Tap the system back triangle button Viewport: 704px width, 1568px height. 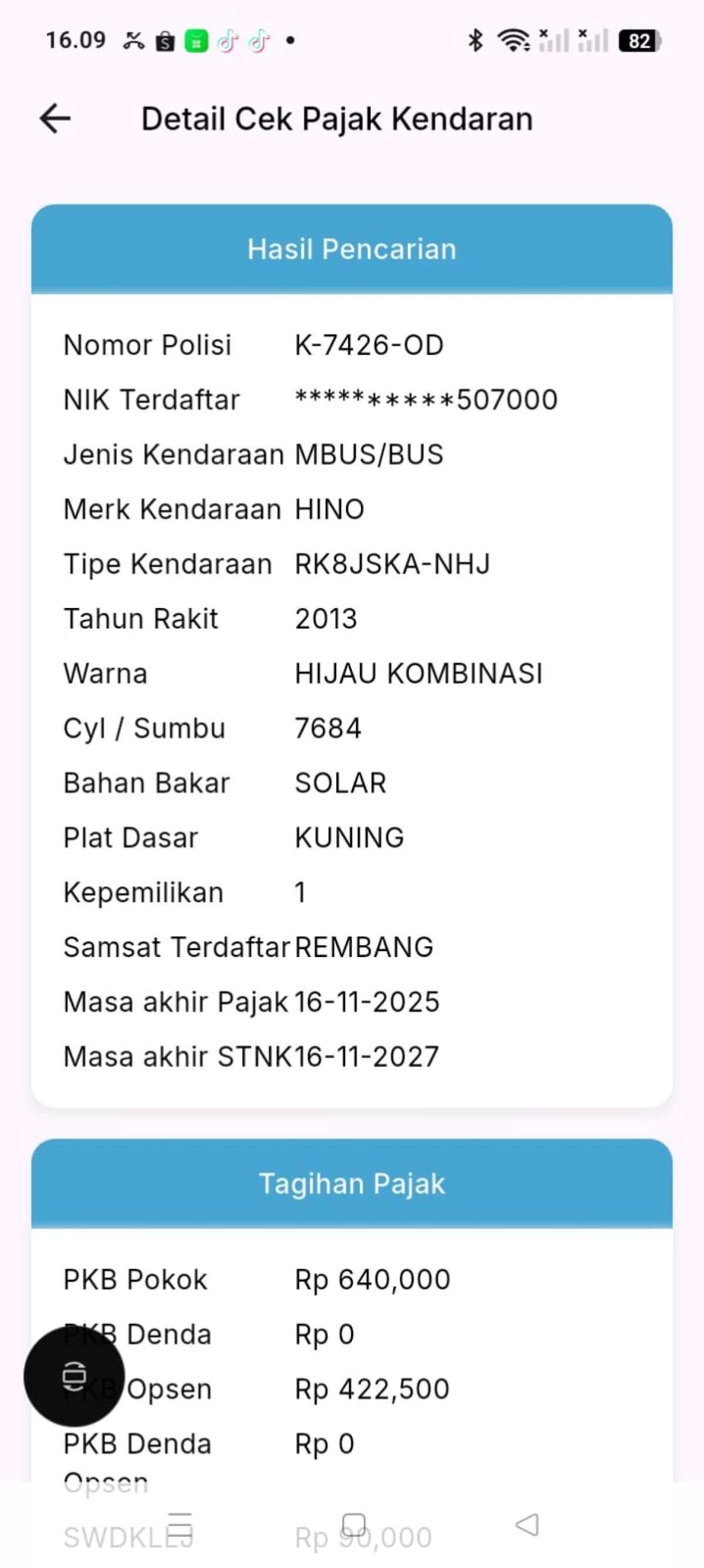(x=527, y=1524)
